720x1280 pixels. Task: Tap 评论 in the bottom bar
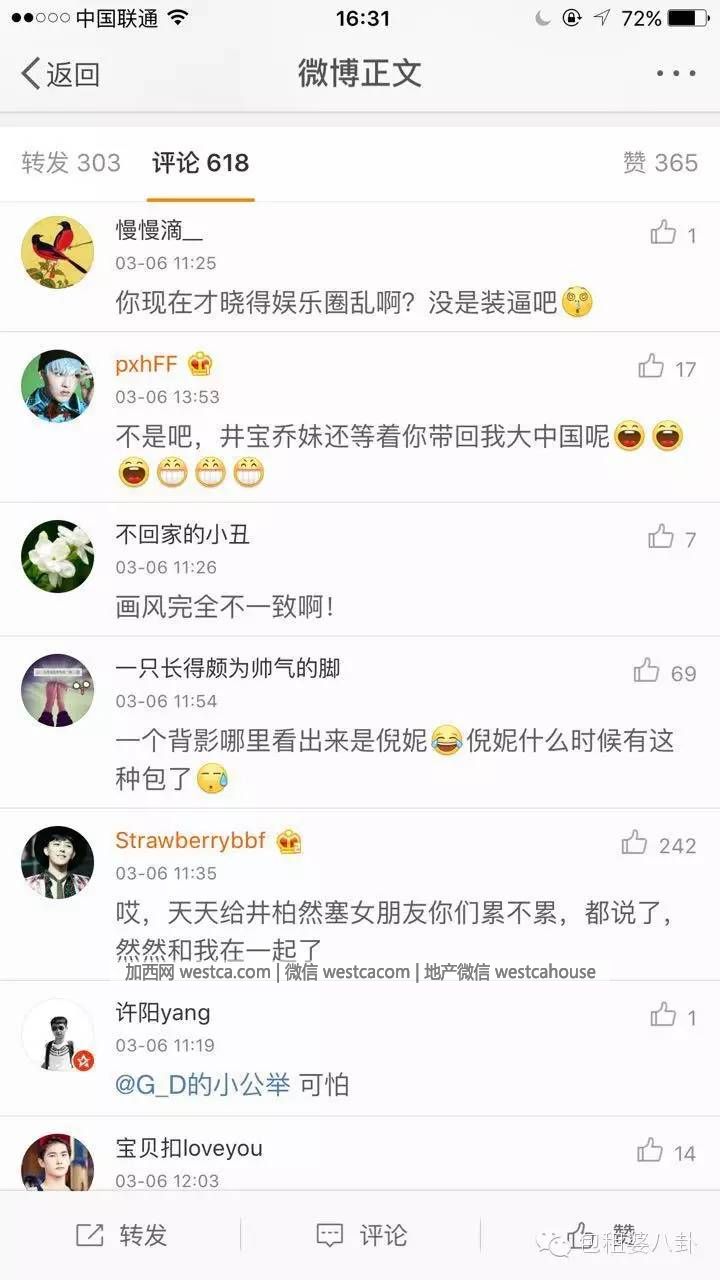pos(361,1235)
